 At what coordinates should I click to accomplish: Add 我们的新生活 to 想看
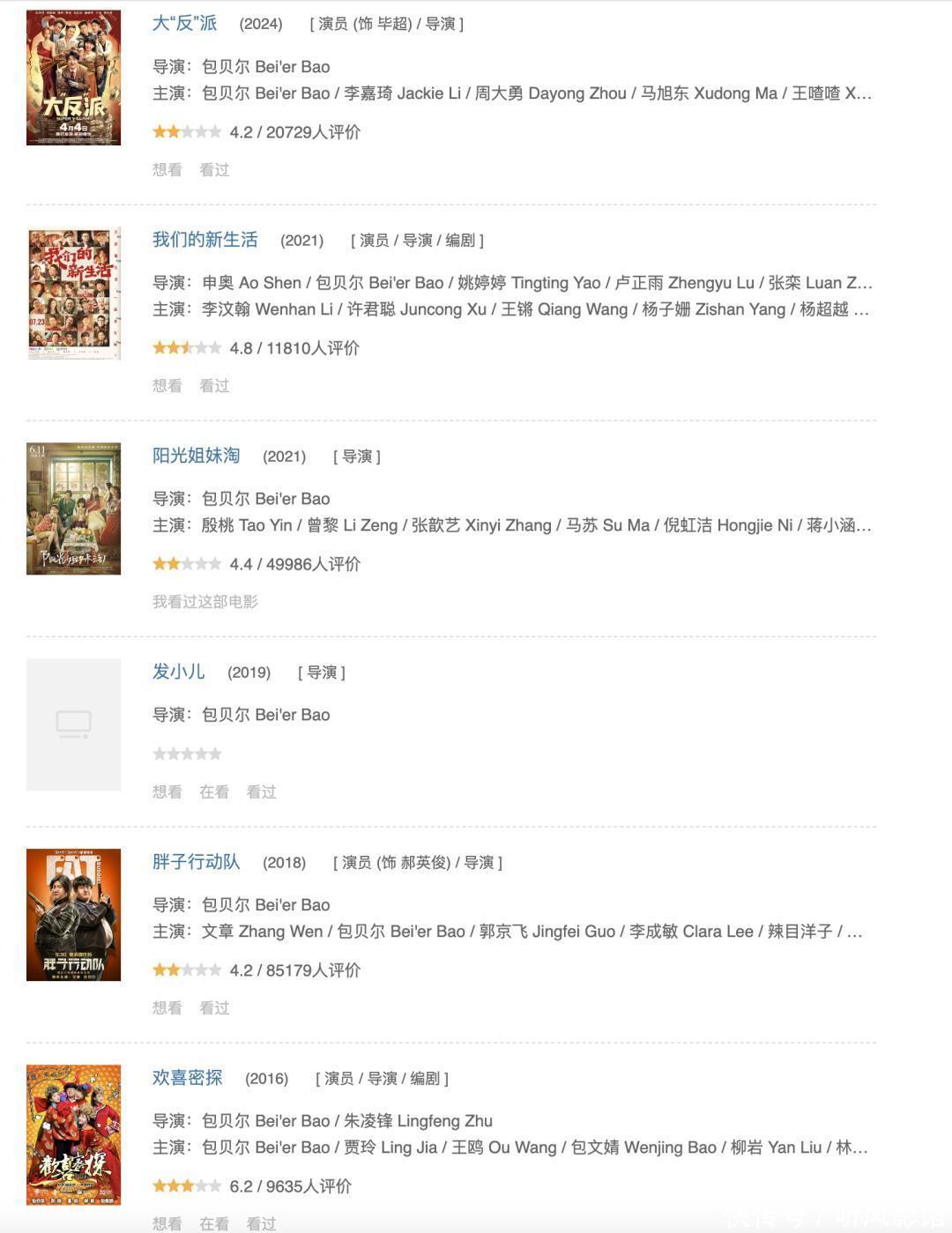coord(167,386)
